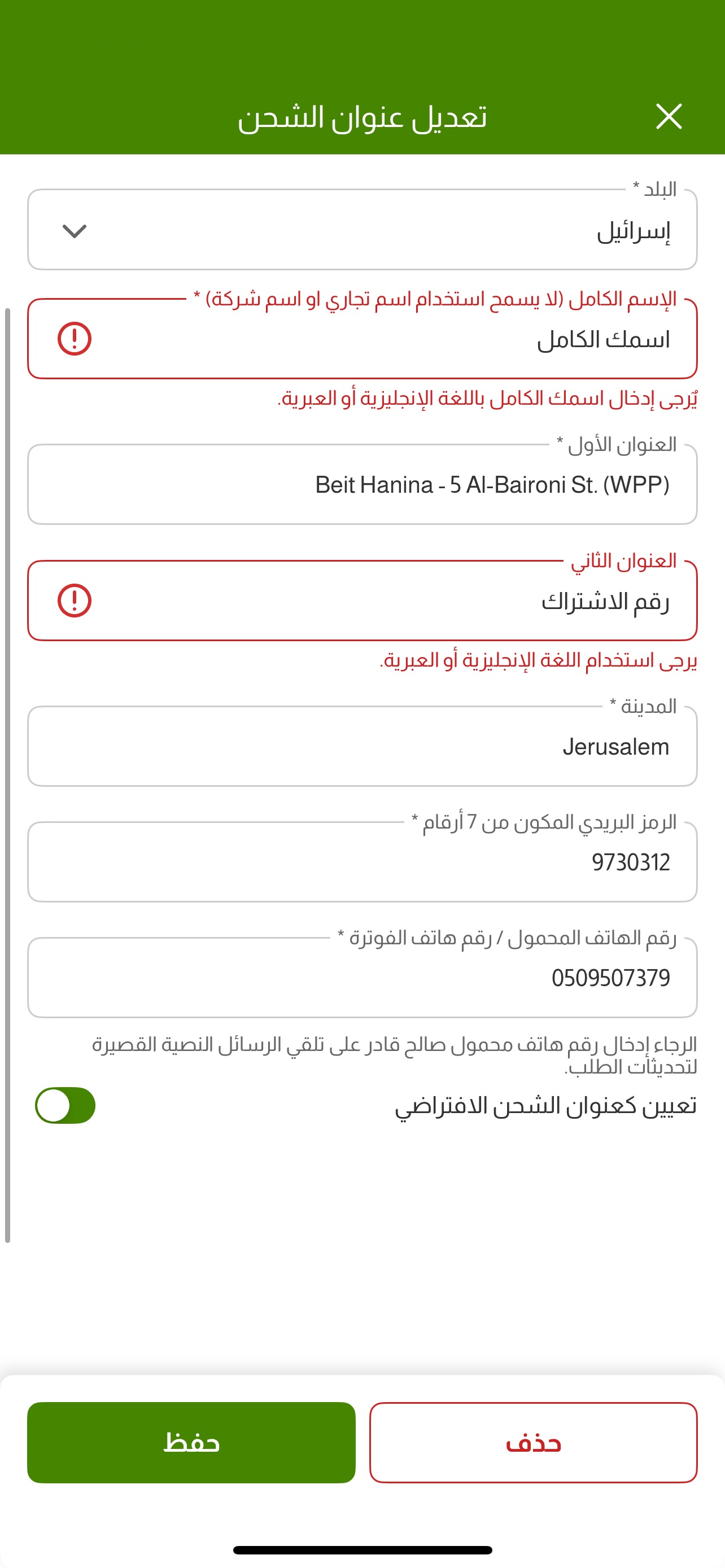Close the edit shipping address dialog
The height and width of the screenshot is (1568, 725).
[669, 116]
